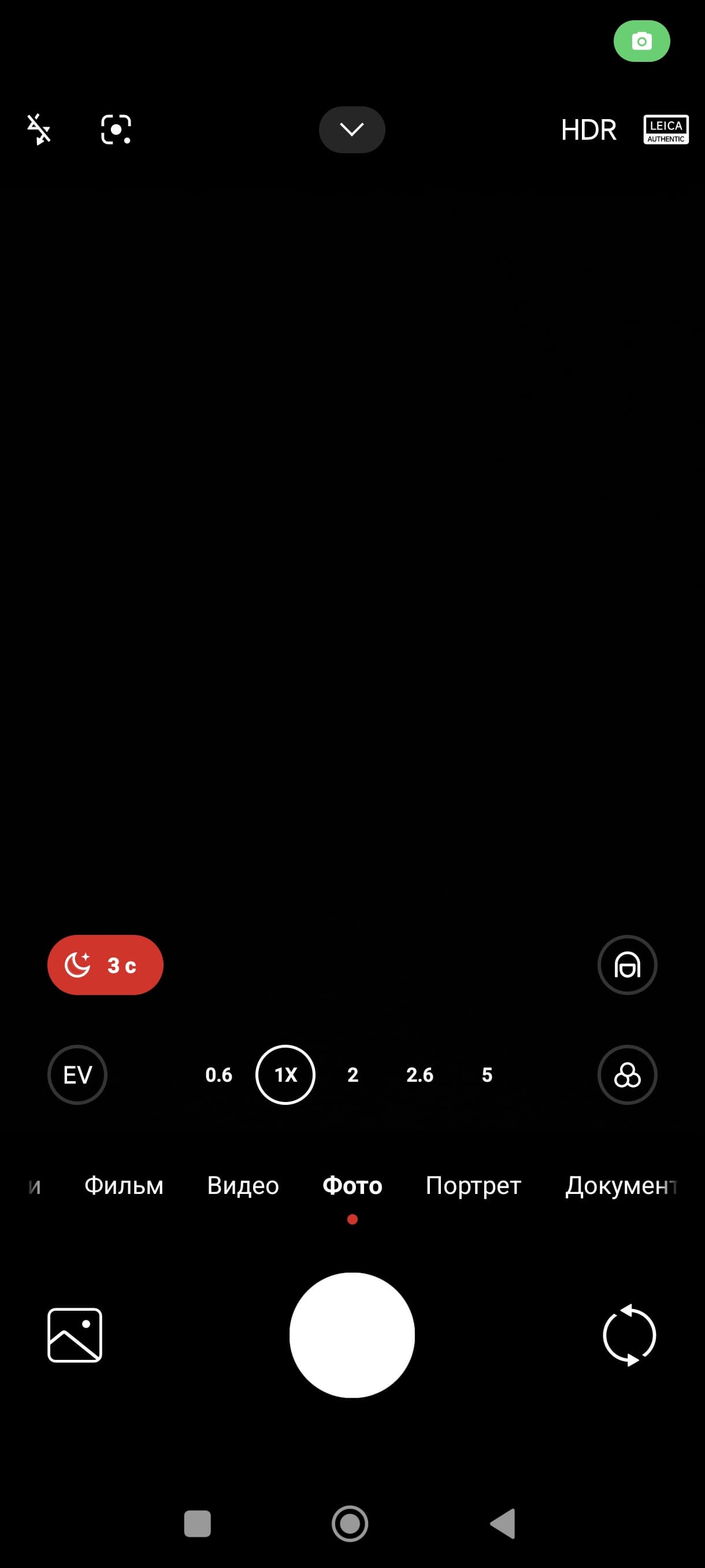Switch to Документ mode
Image resolution: width=705 pixels, height=1568 pixels.
(621, 1186)
